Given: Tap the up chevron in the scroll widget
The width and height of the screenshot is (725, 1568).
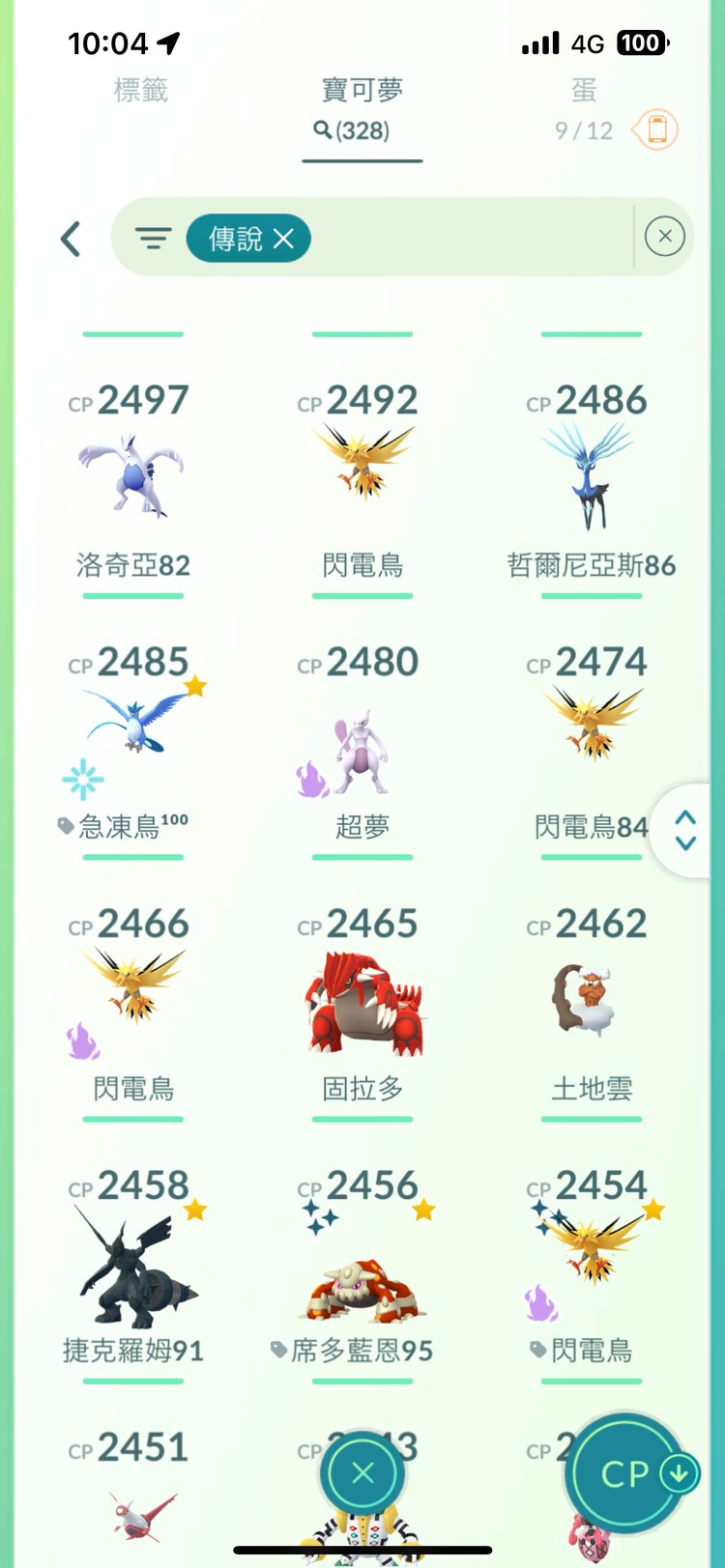Looking at the screenshot, I should pos(683,818).
